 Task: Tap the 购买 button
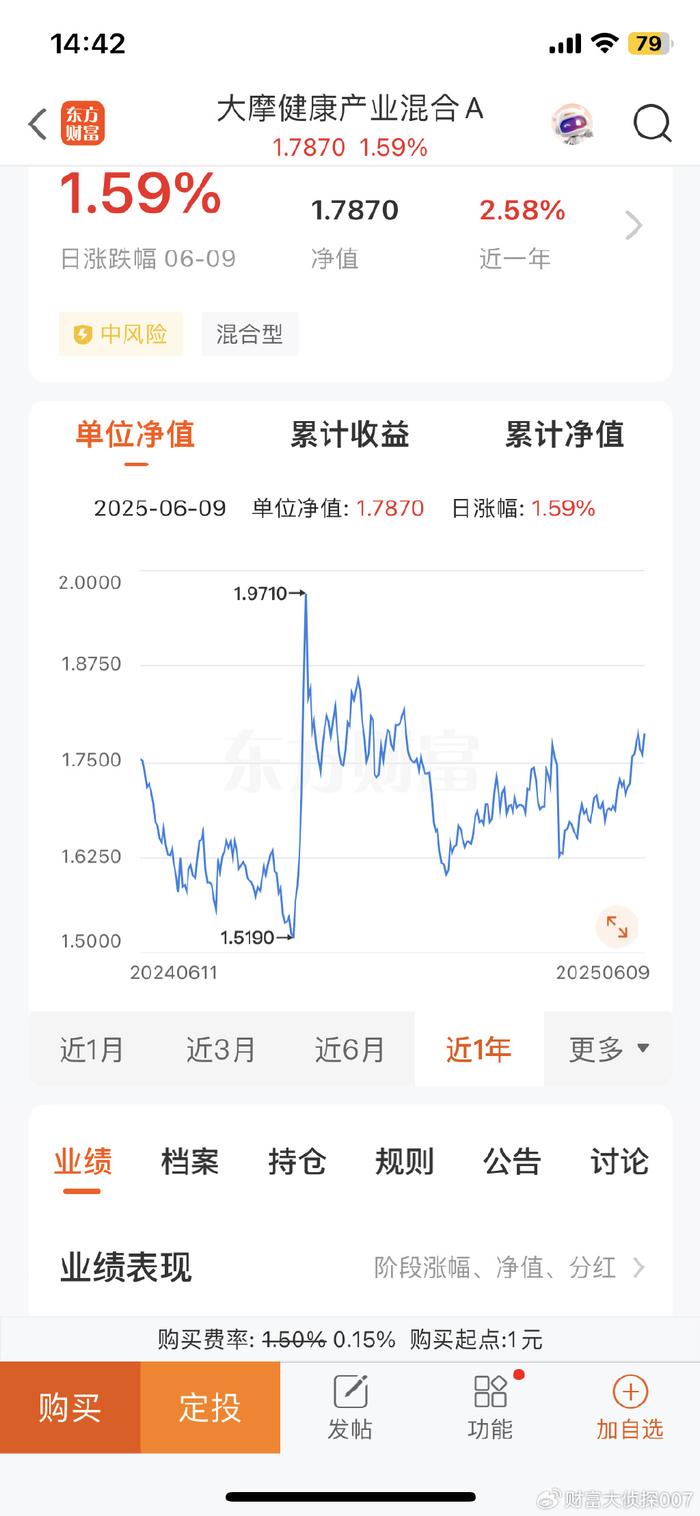(x=70, y=1407)
